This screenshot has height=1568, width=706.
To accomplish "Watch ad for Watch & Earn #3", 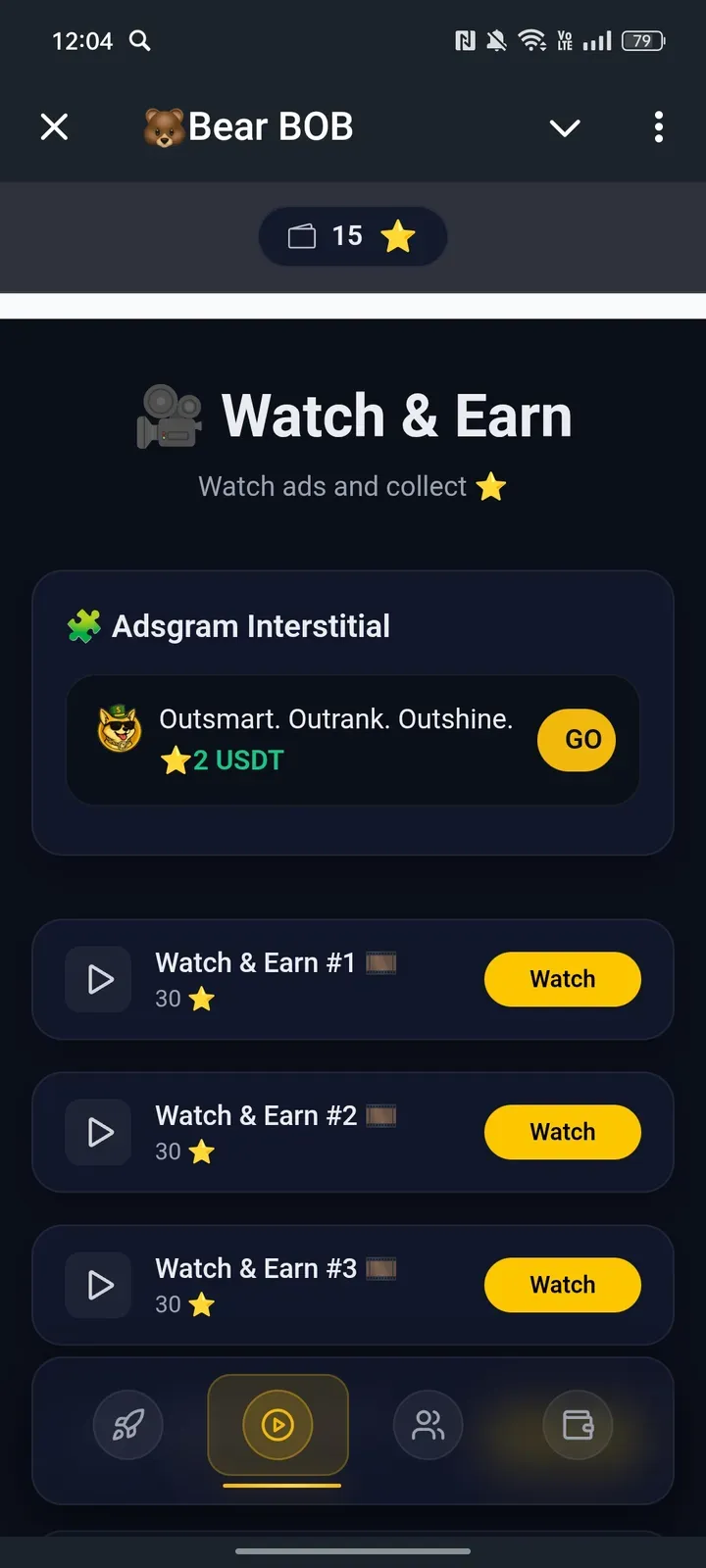I will (562, 1285).
